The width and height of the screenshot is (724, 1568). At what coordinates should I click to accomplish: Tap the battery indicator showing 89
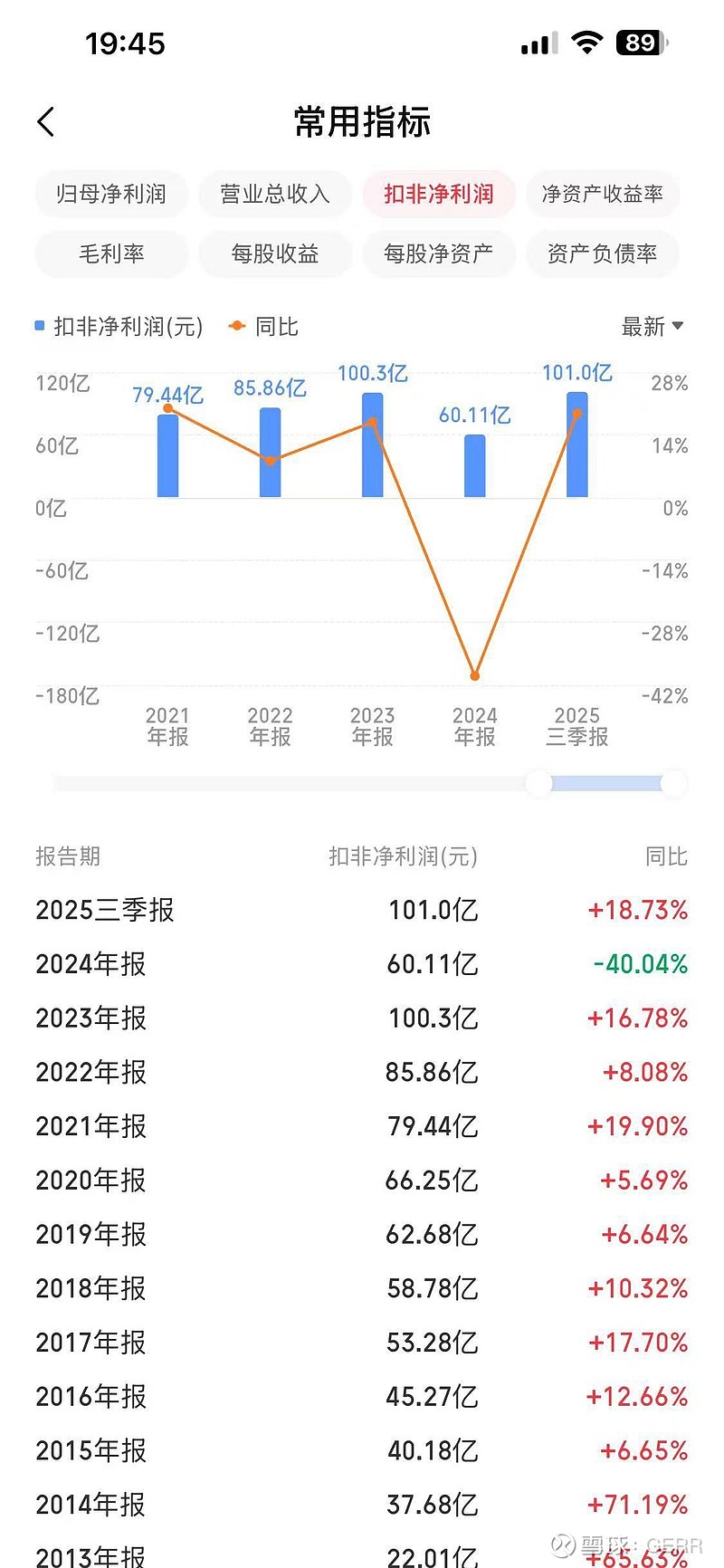[639, 42]
